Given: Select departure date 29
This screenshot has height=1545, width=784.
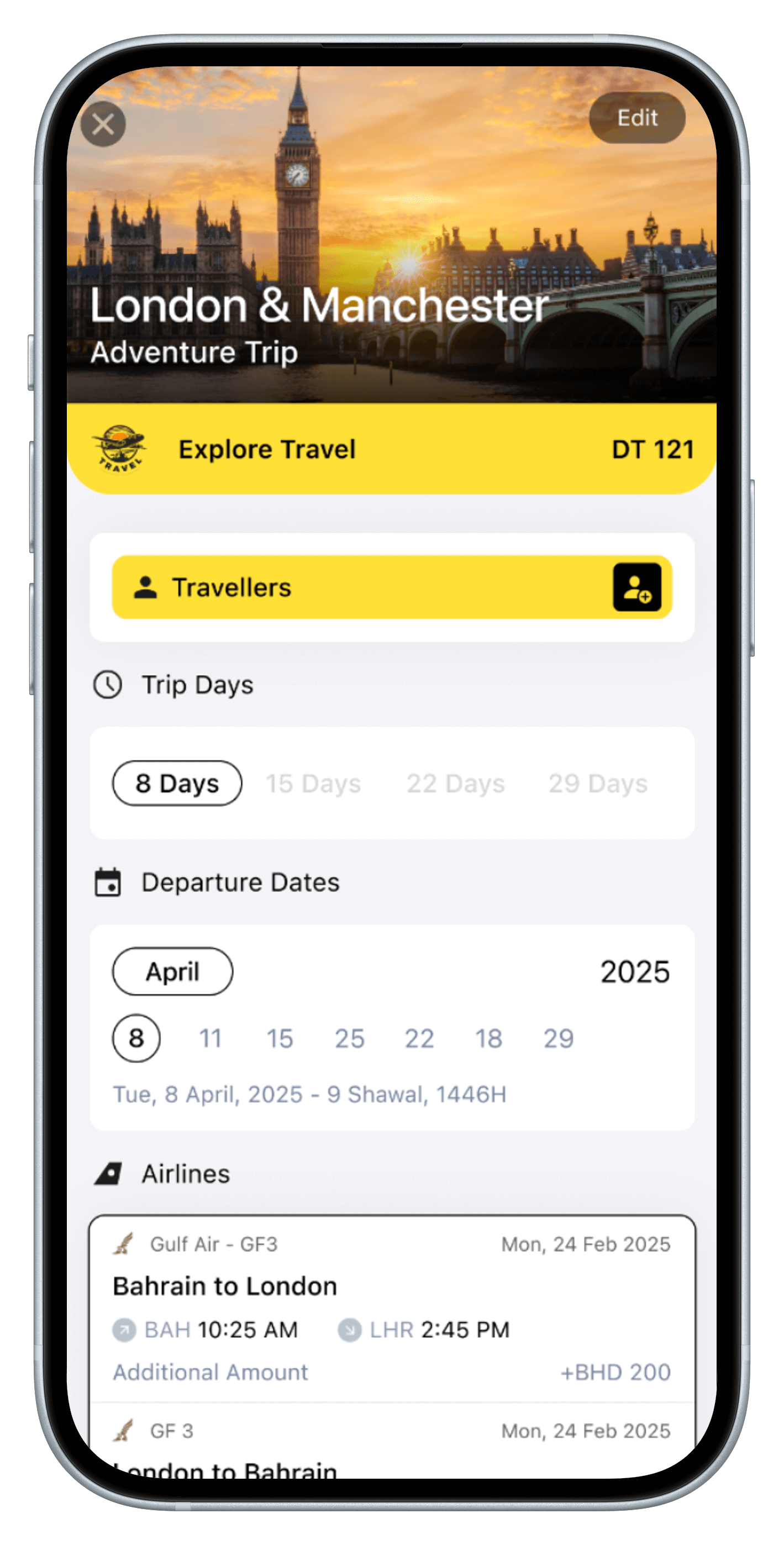Looking at the screenshot, I should [x=558, y=1038].
